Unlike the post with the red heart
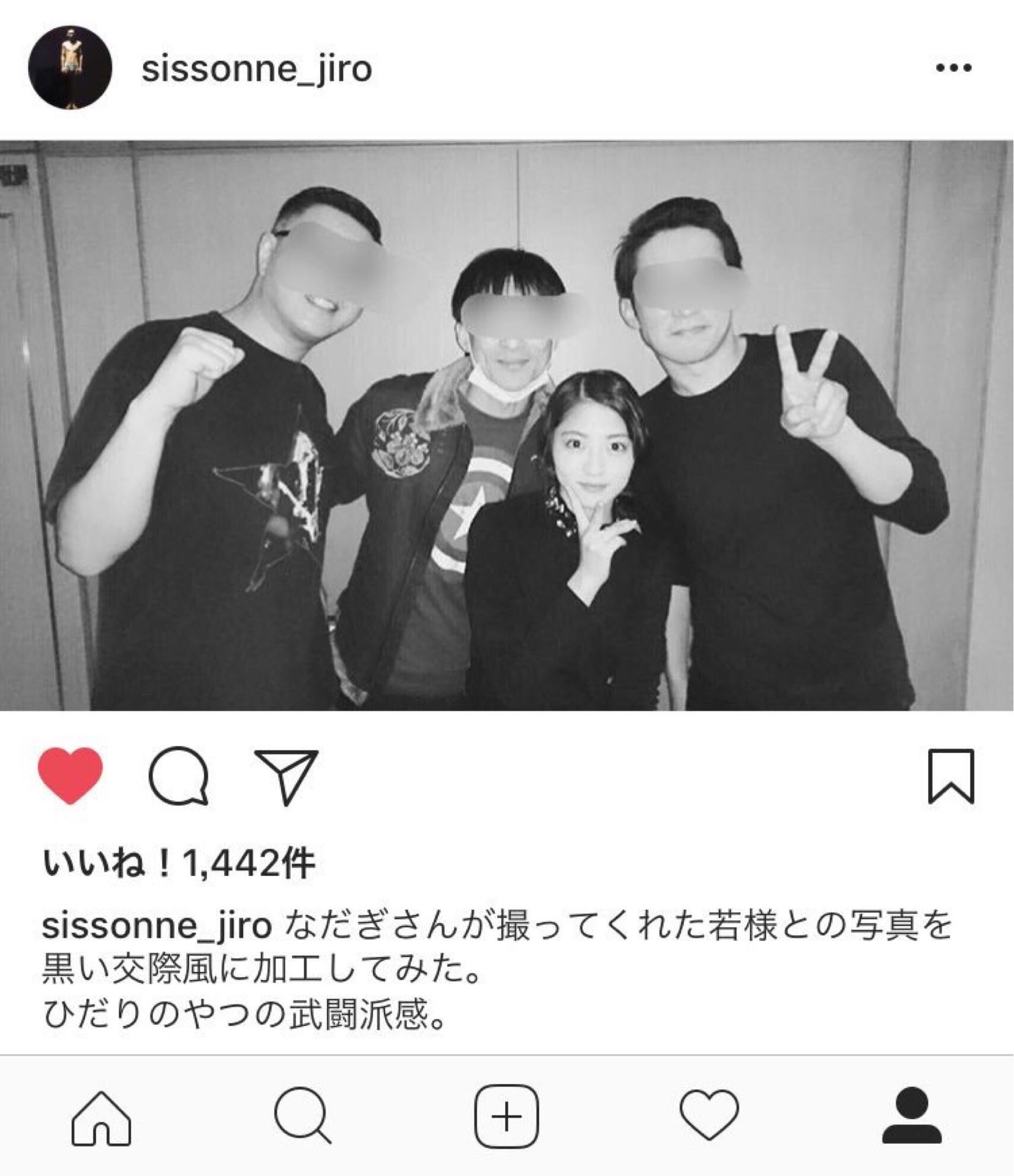The height and width of the screenshot is (1176, 1014). (70, 775)
